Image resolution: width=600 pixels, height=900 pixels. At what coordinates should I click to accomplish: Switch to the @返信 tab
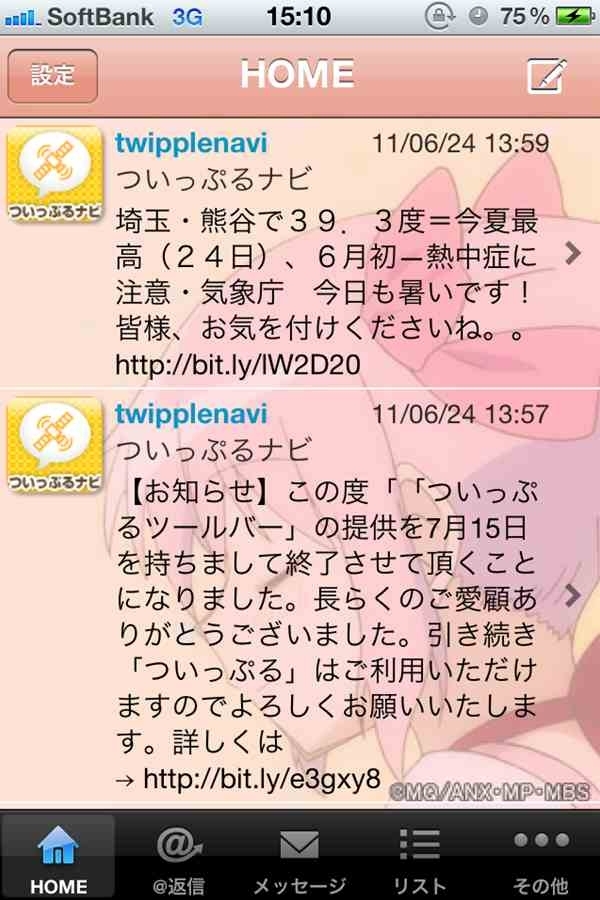(178, 857)
